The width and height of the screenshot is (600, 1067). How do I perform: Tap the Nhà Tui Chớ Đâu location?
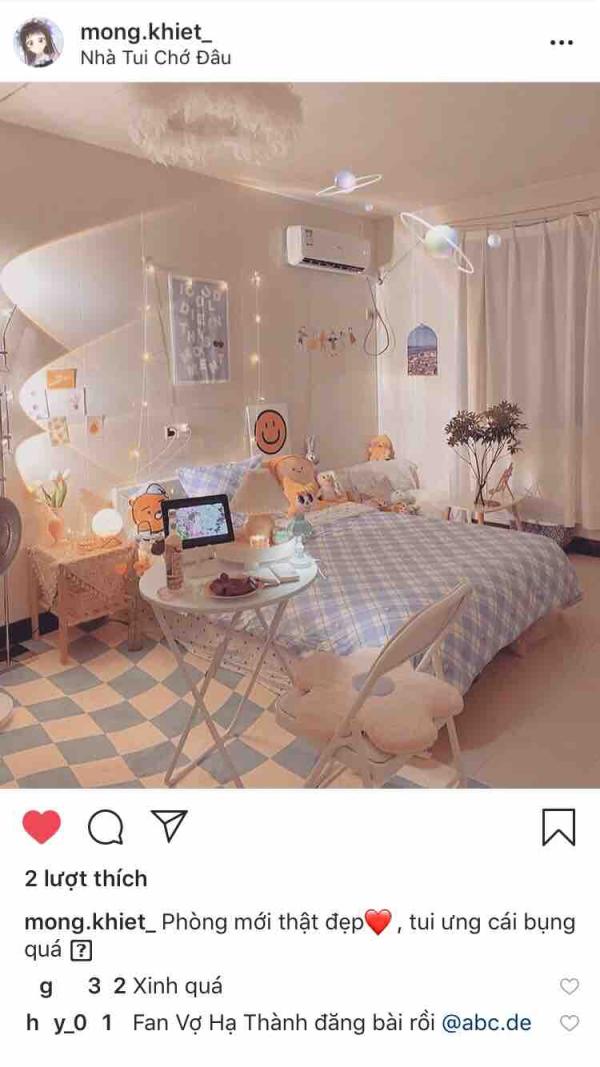(x=156, y=58)
